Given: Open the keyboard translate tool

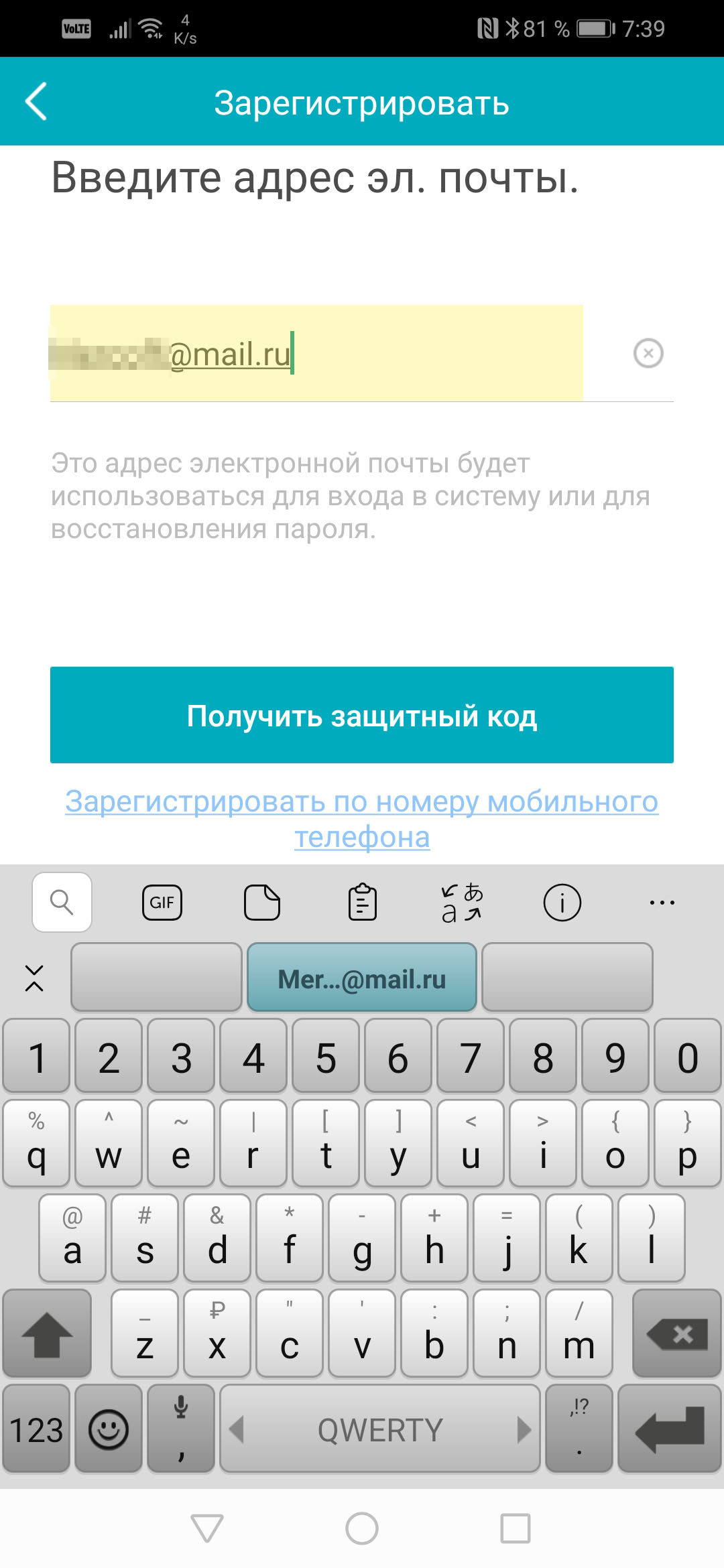Looking at the screenshot, I should pos(461,903).
